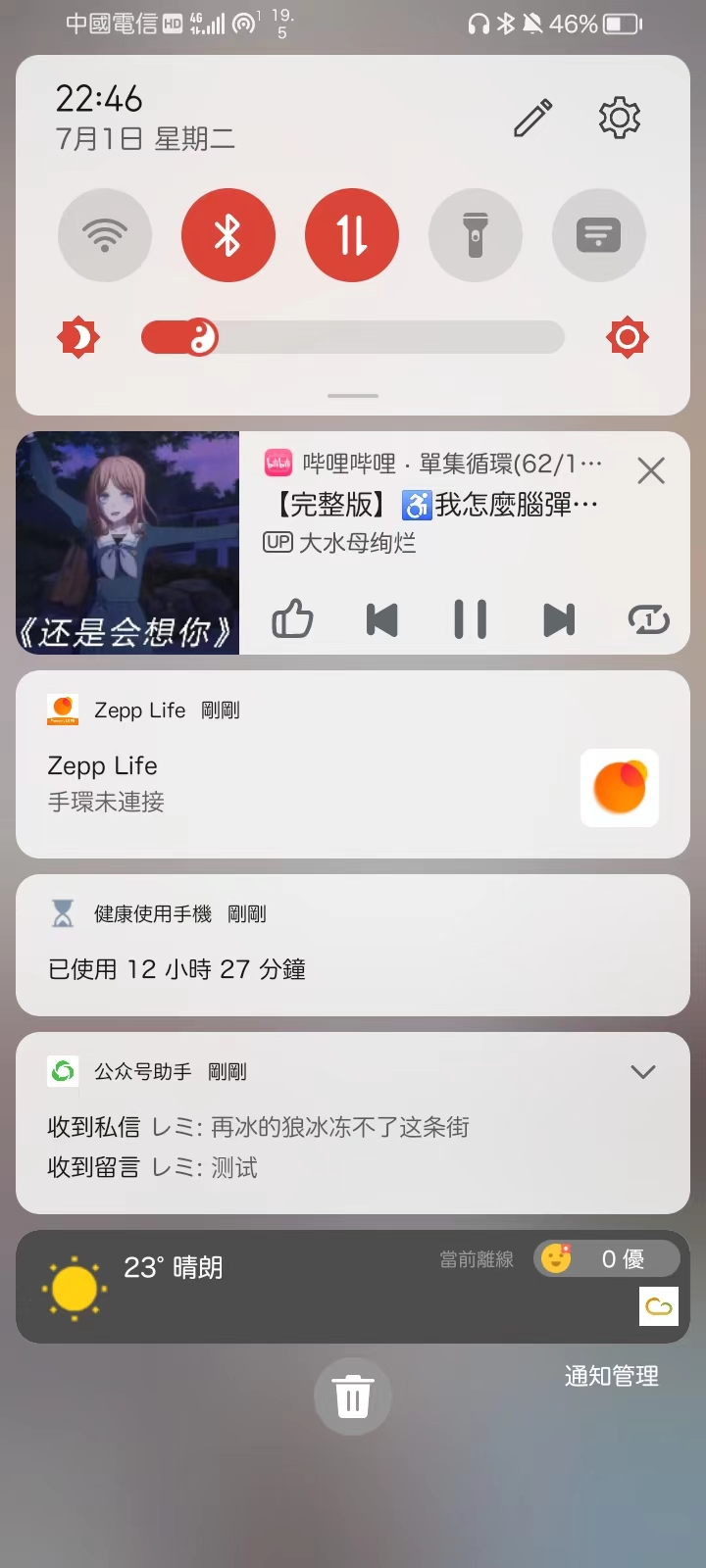Disable the Bluetooth quick settings tile
The width and height of the screenshot is (706, 1568).
[x=228, y=235]
